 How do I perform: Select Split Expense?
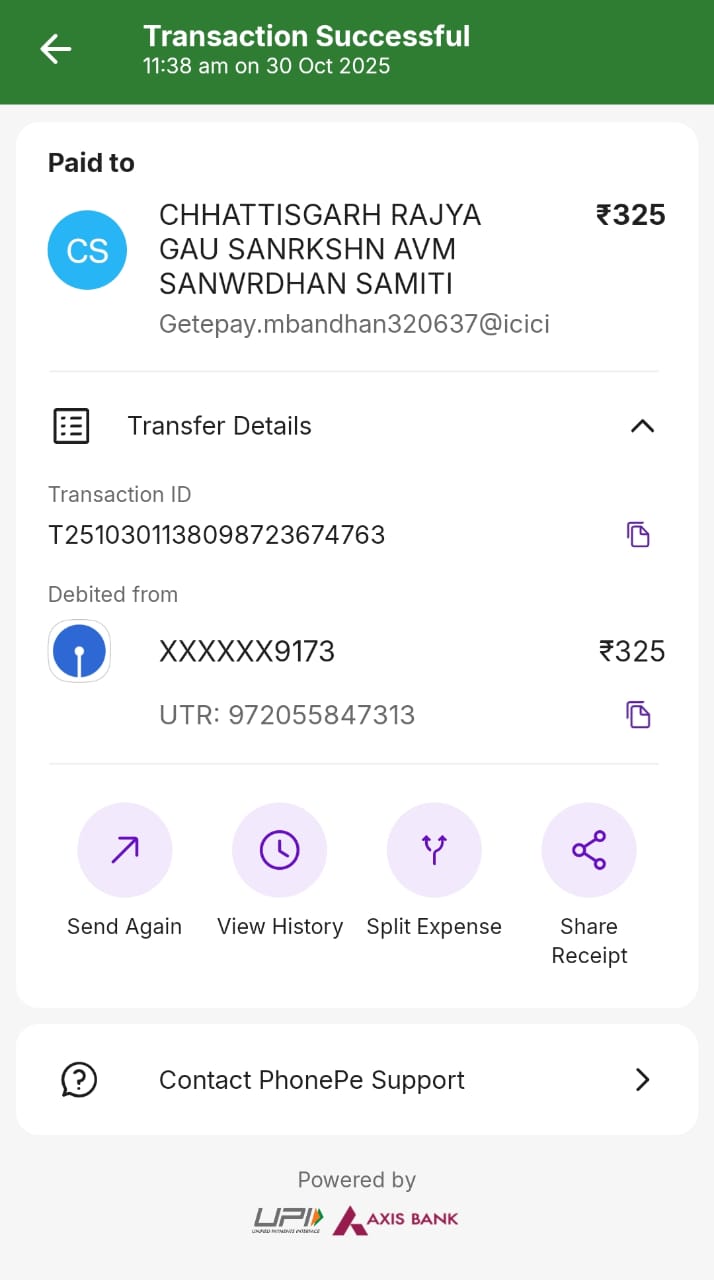434,850
